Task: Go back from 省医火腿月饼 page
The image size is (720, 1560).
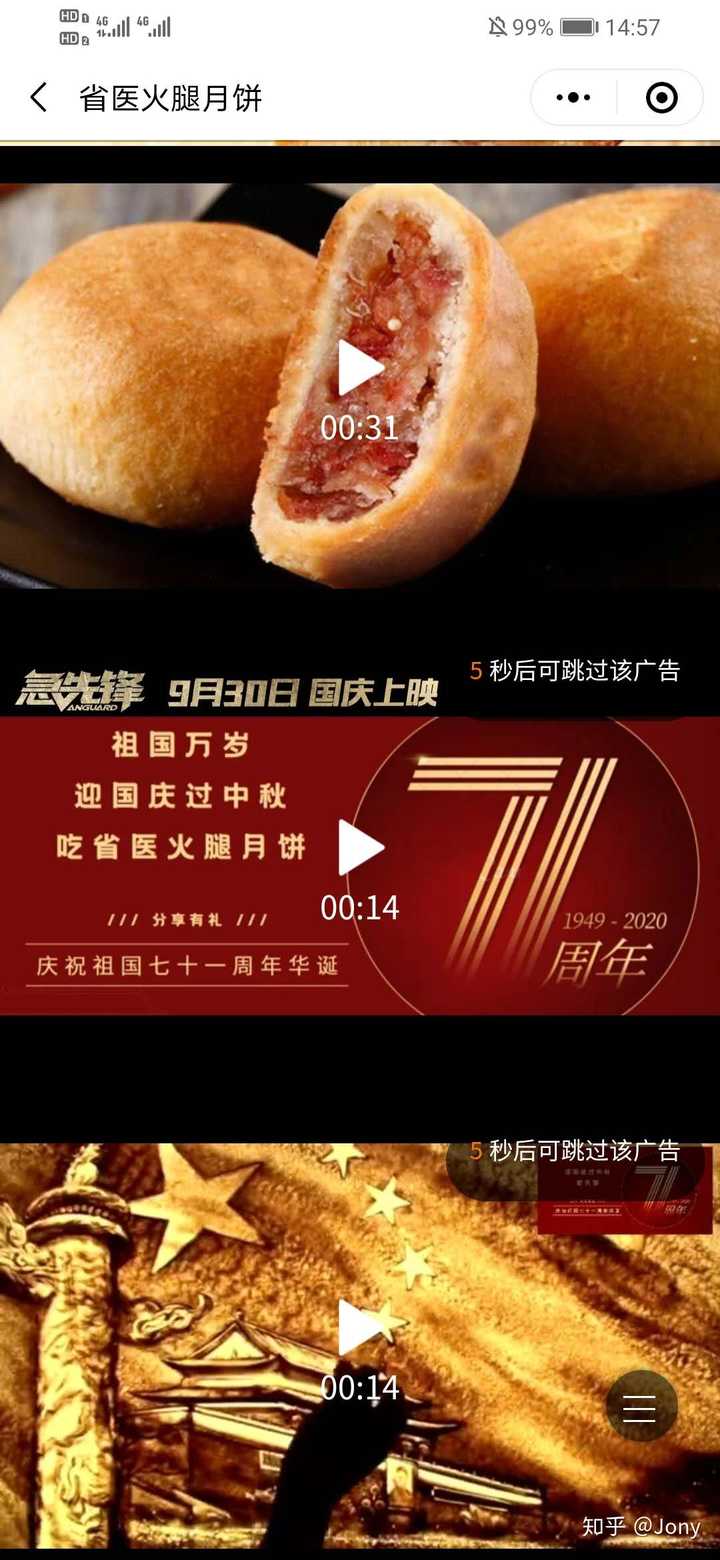Action: [x=38, y=98]
